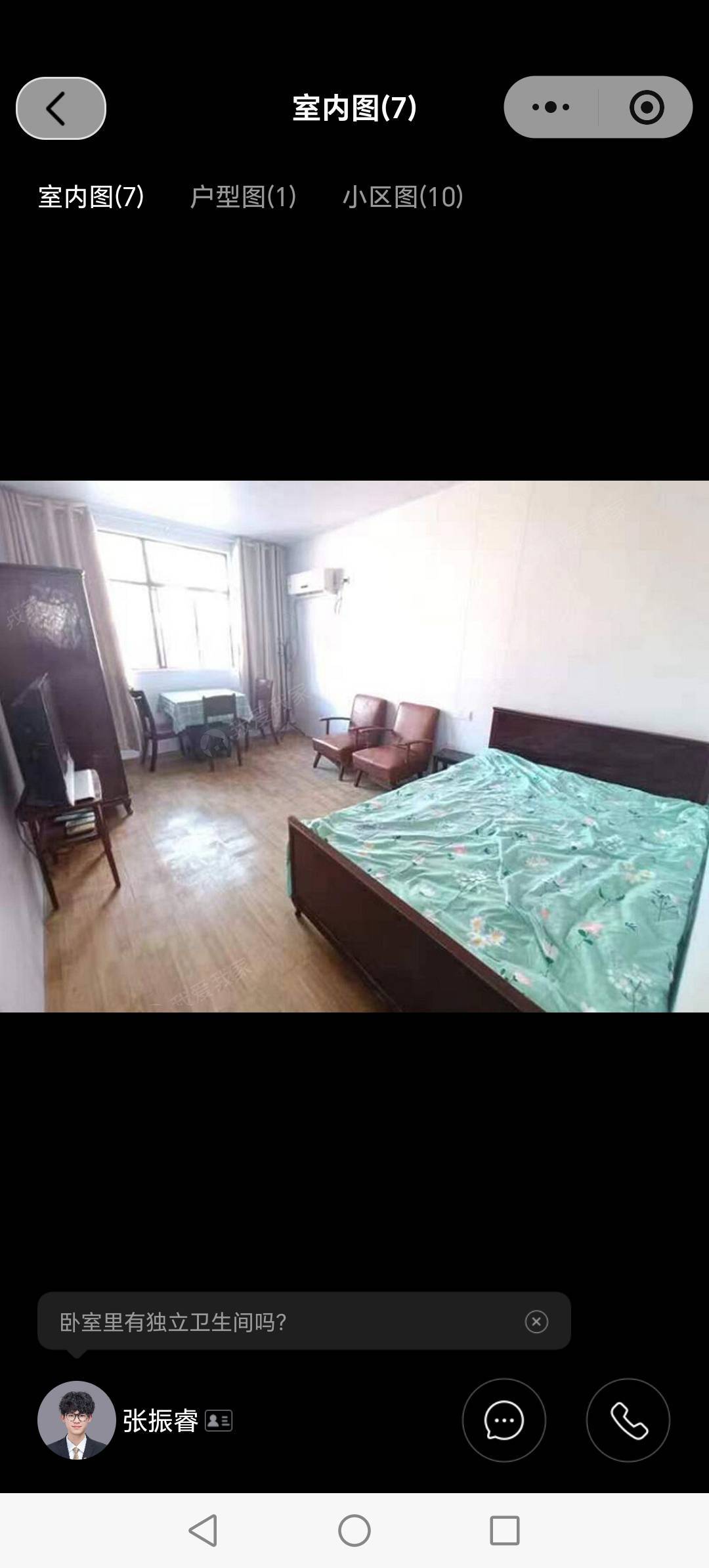This screenshot has width=709, height=1568.
Task: Ask the suggested question about 独立卫生间
Action: (276, 1322)
